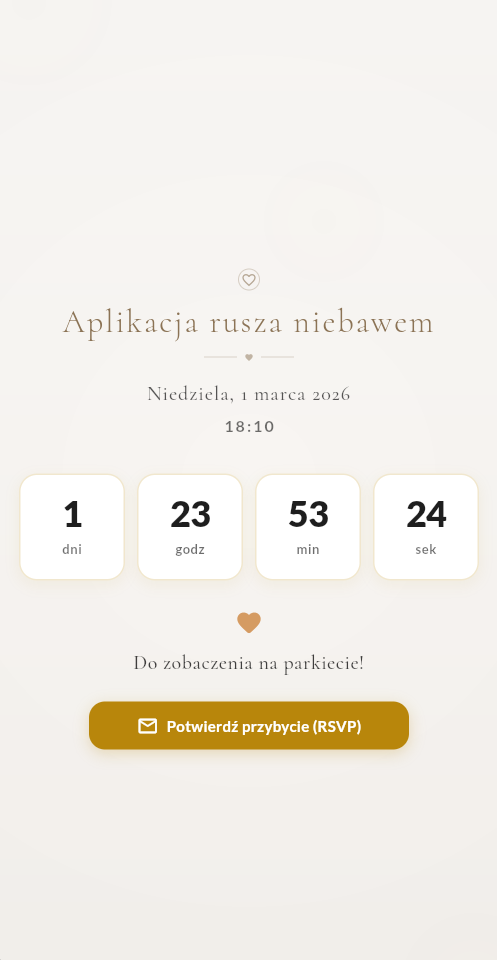
Task: Tap the Potwierdź przybycie (RSVP) button
Action: [248, 726]
